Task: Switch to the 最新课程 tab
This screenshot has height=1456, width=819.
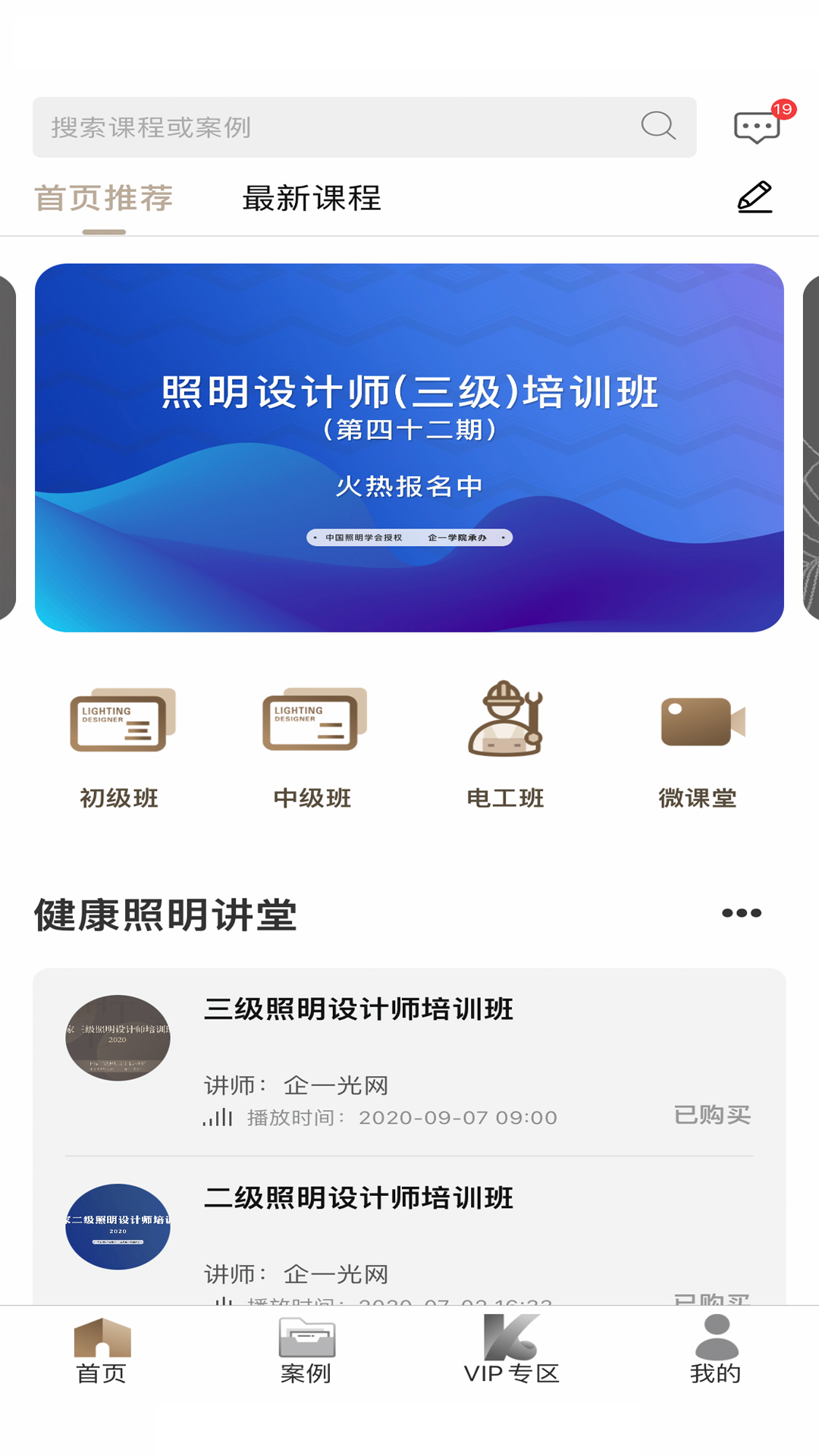Action: (312, 199)
